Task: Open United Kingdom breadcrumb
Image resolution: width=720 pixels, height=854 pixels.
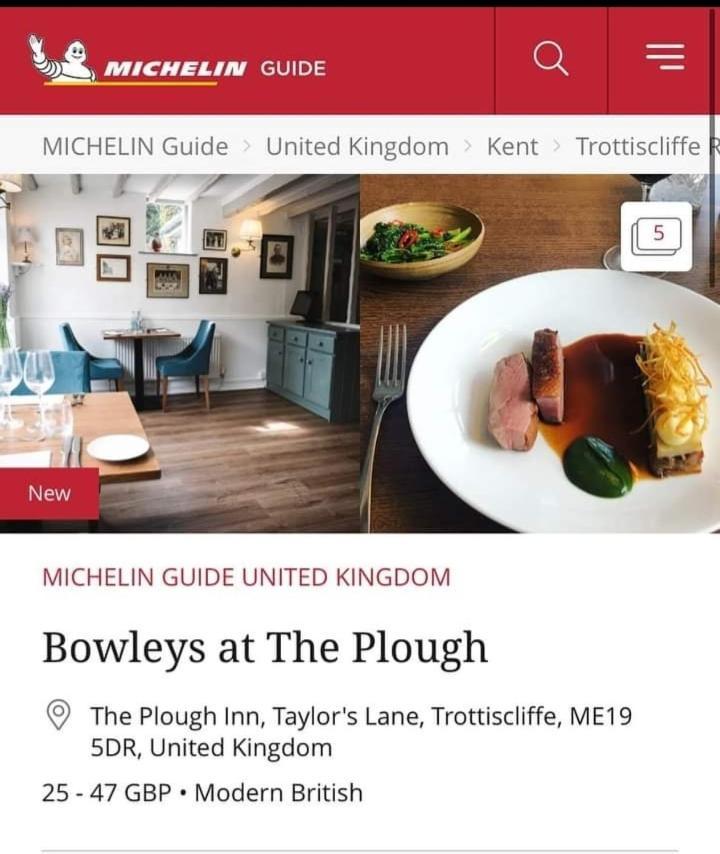Action: tap(357, 147)
